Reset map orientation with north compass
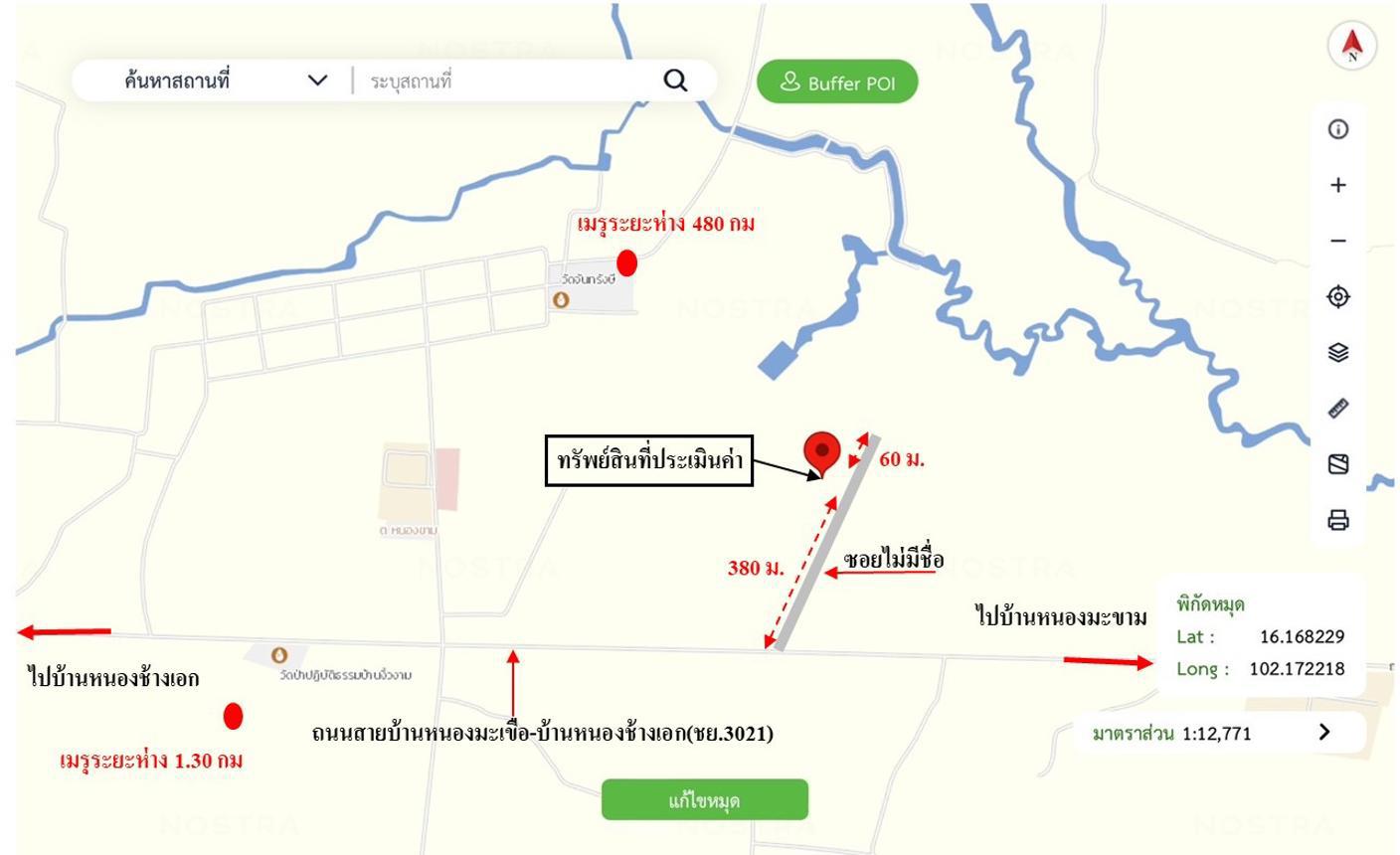The image size is (1400, 855). (1351, 46)
